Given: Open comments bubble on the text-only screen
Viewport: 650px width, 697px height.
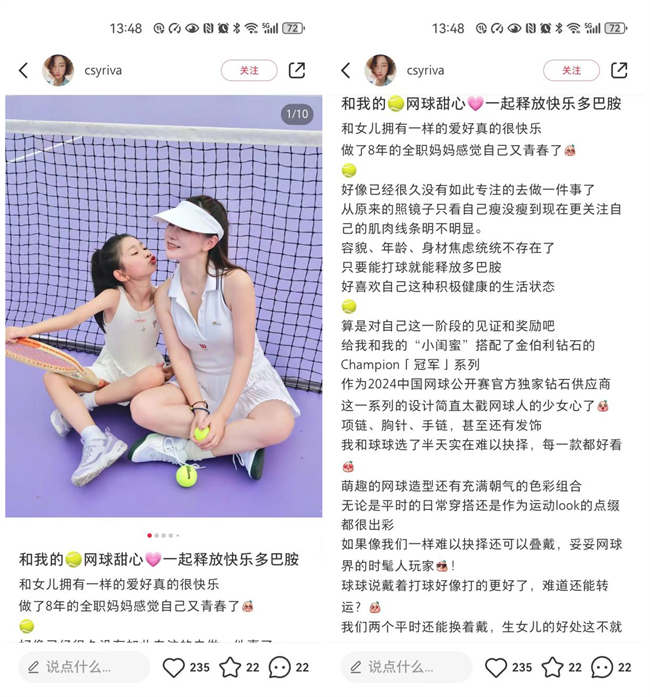Looking at the screenshot, I should (602, 667).
